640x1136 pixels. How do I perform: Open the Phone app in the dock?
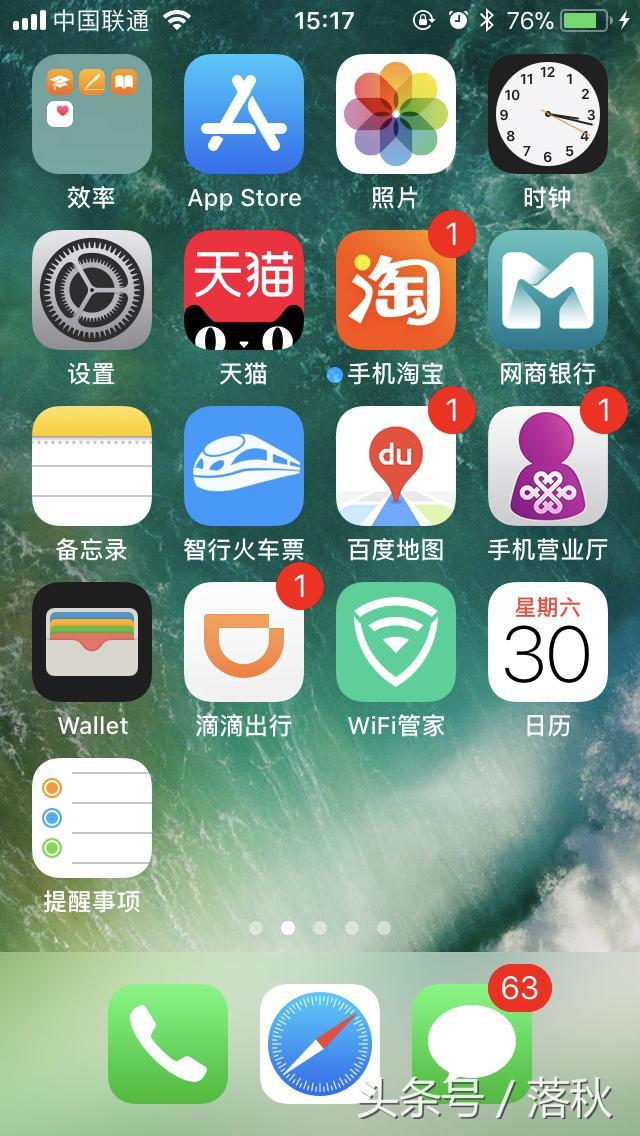click(168, 1044)
